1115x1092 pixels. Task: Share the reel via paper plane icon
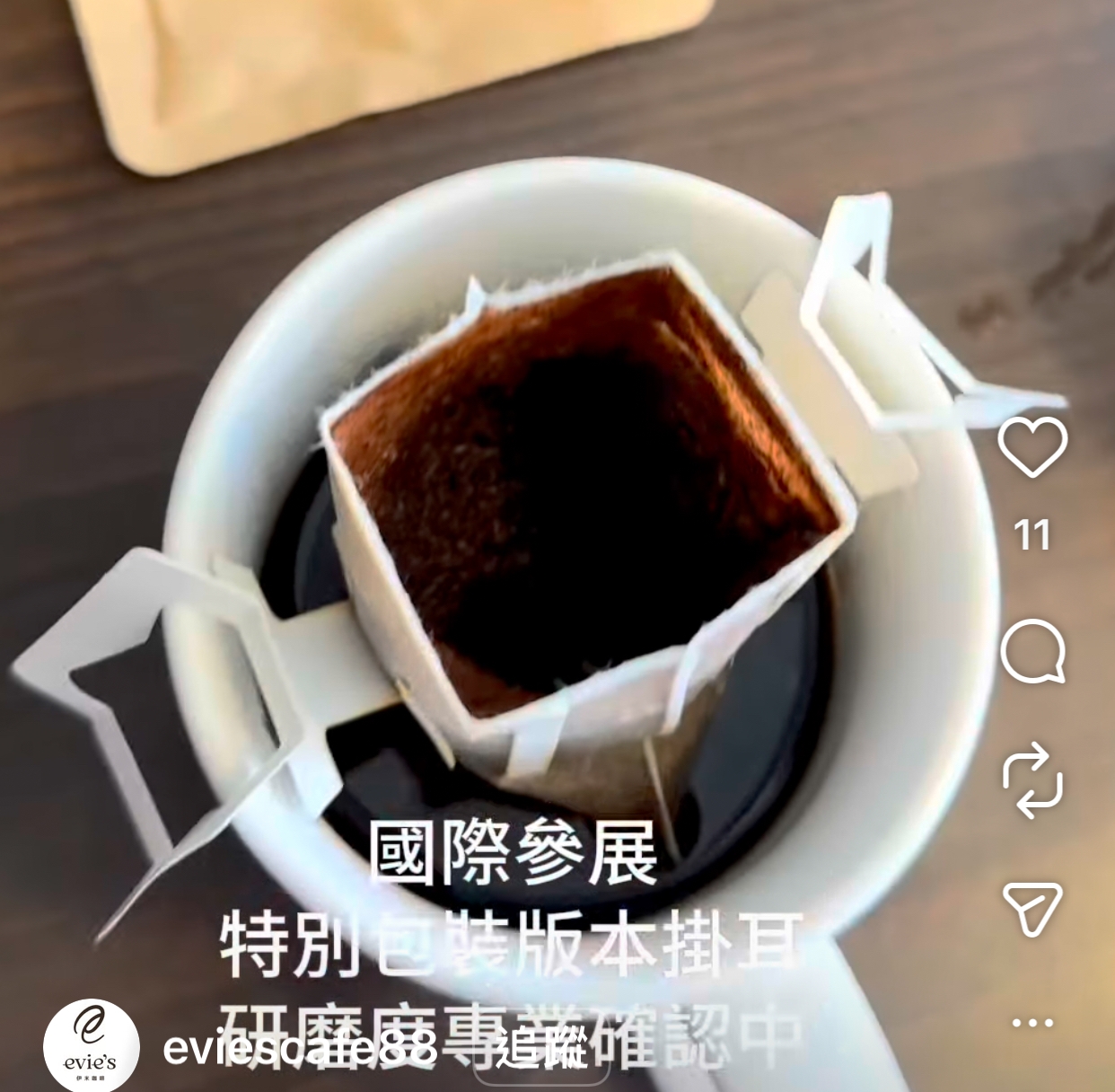coord(1032,907)
